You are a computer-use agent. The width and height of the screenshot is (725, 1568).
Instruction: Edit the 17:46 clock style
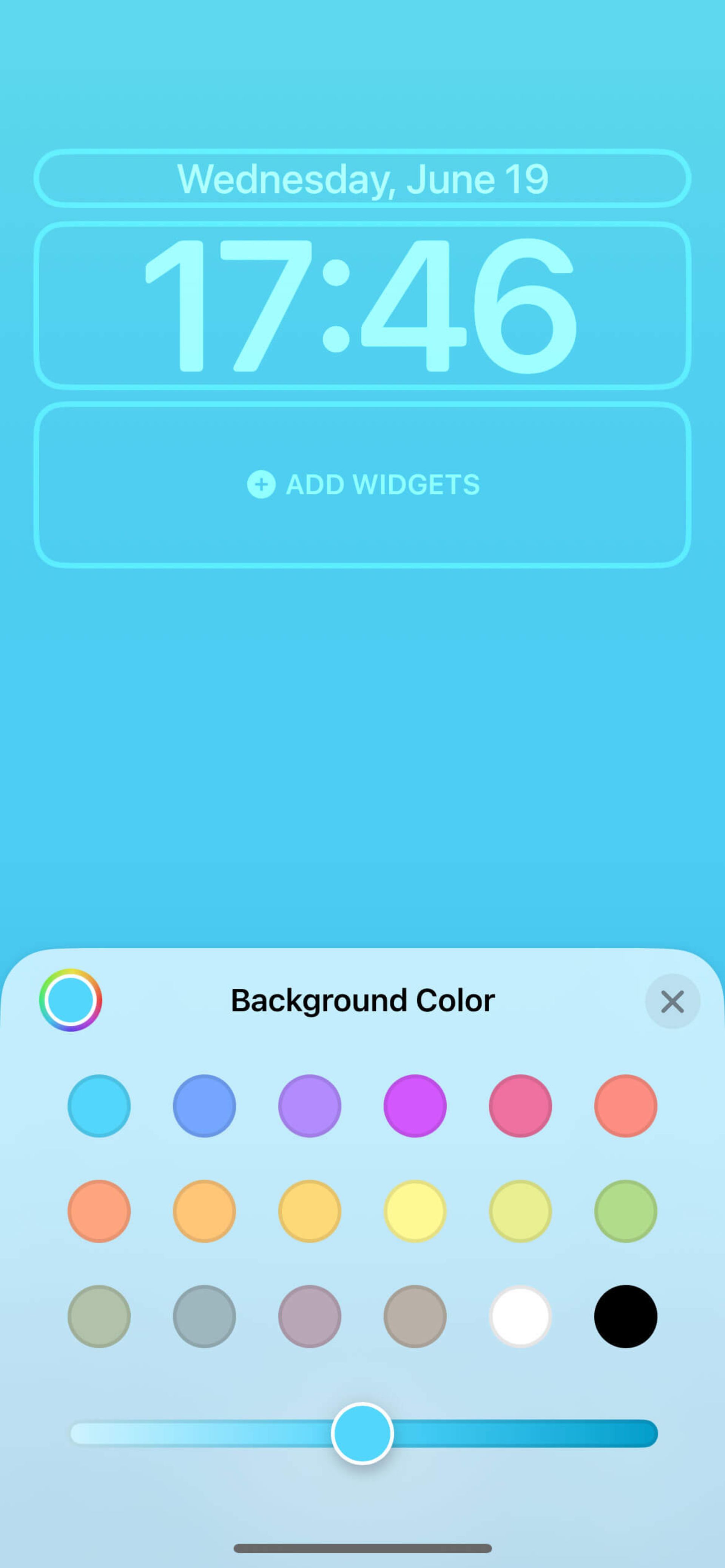click(x=362, y=304)
